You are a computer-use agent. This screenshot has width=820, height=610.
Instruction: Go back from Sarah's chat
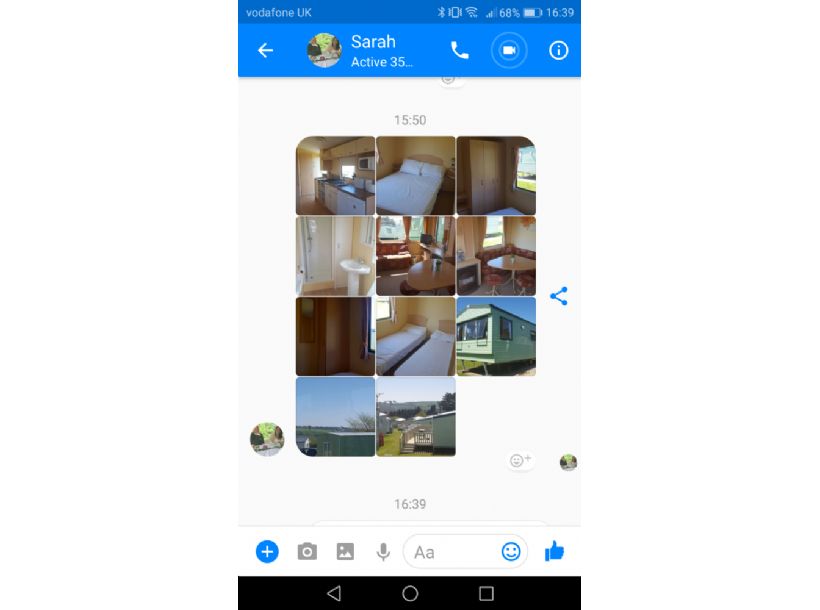point(265,50)
